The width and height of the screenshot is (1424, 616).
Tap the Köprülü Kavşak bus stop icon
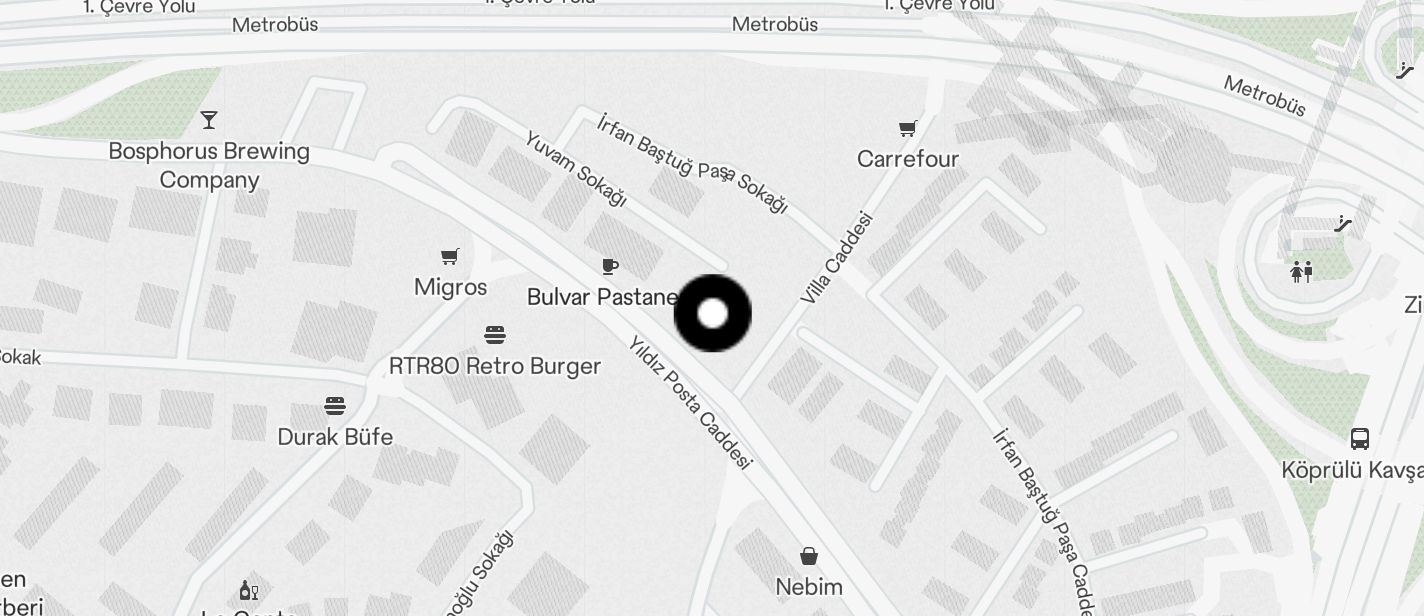(1360, 439)
